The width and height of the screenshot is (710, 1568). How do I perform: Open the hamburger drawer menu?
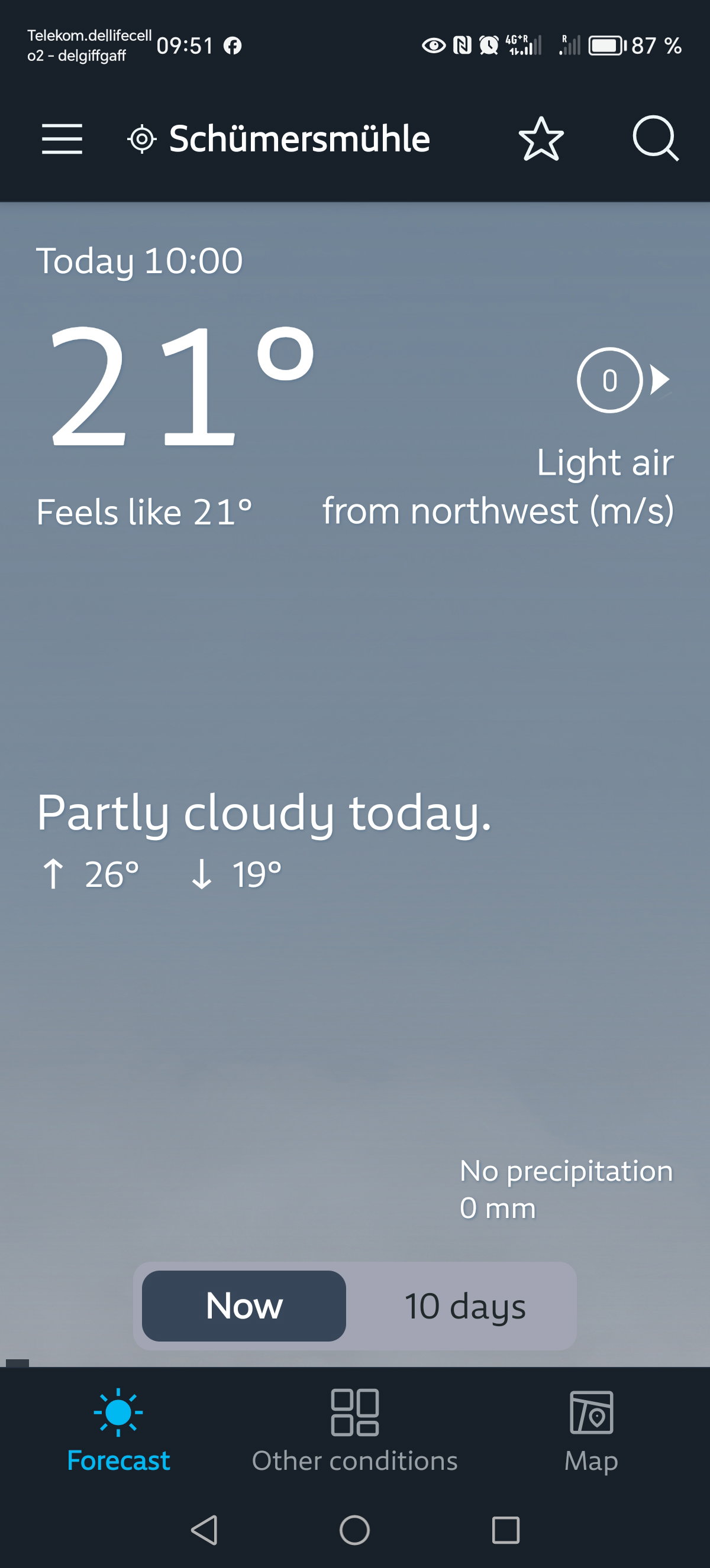point(62,139)
